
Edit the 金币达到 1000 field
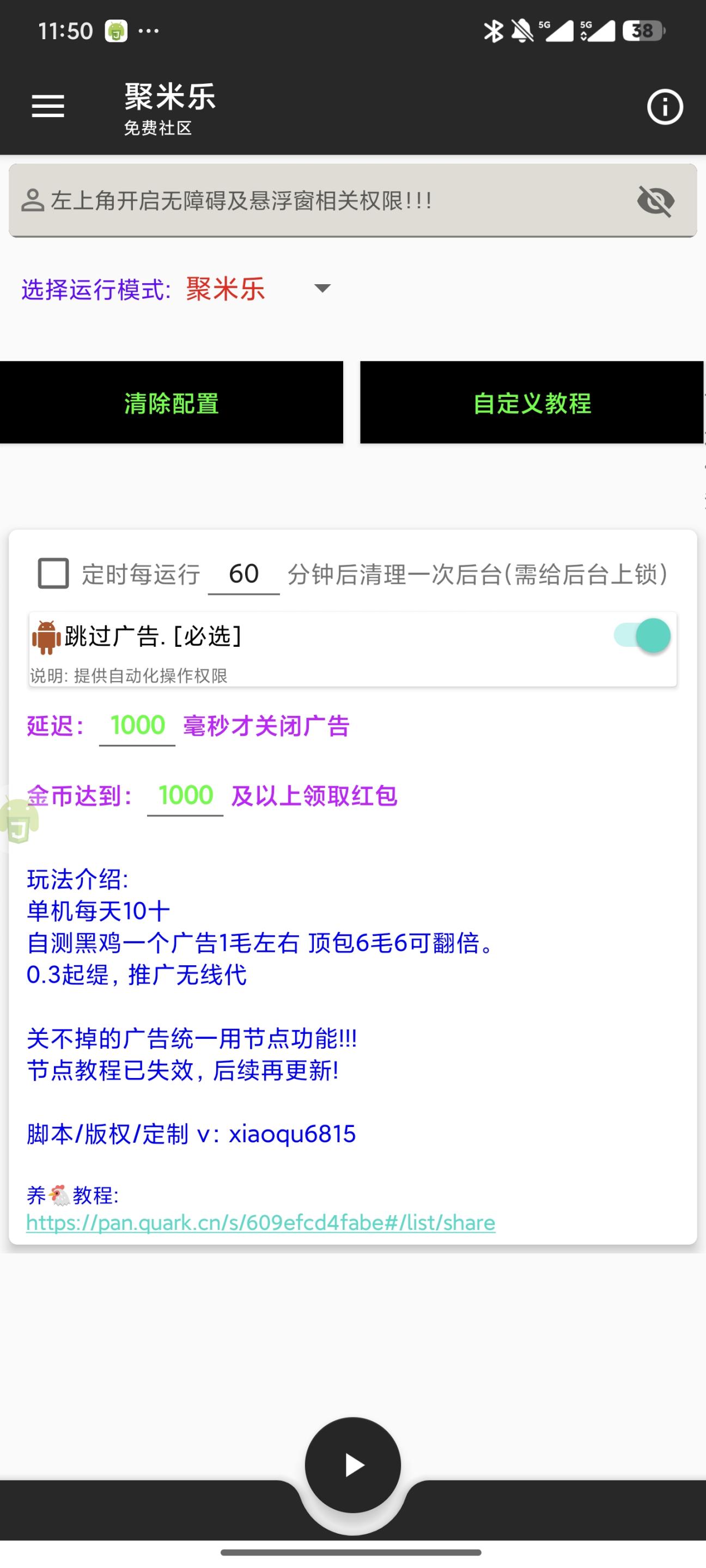185,795
